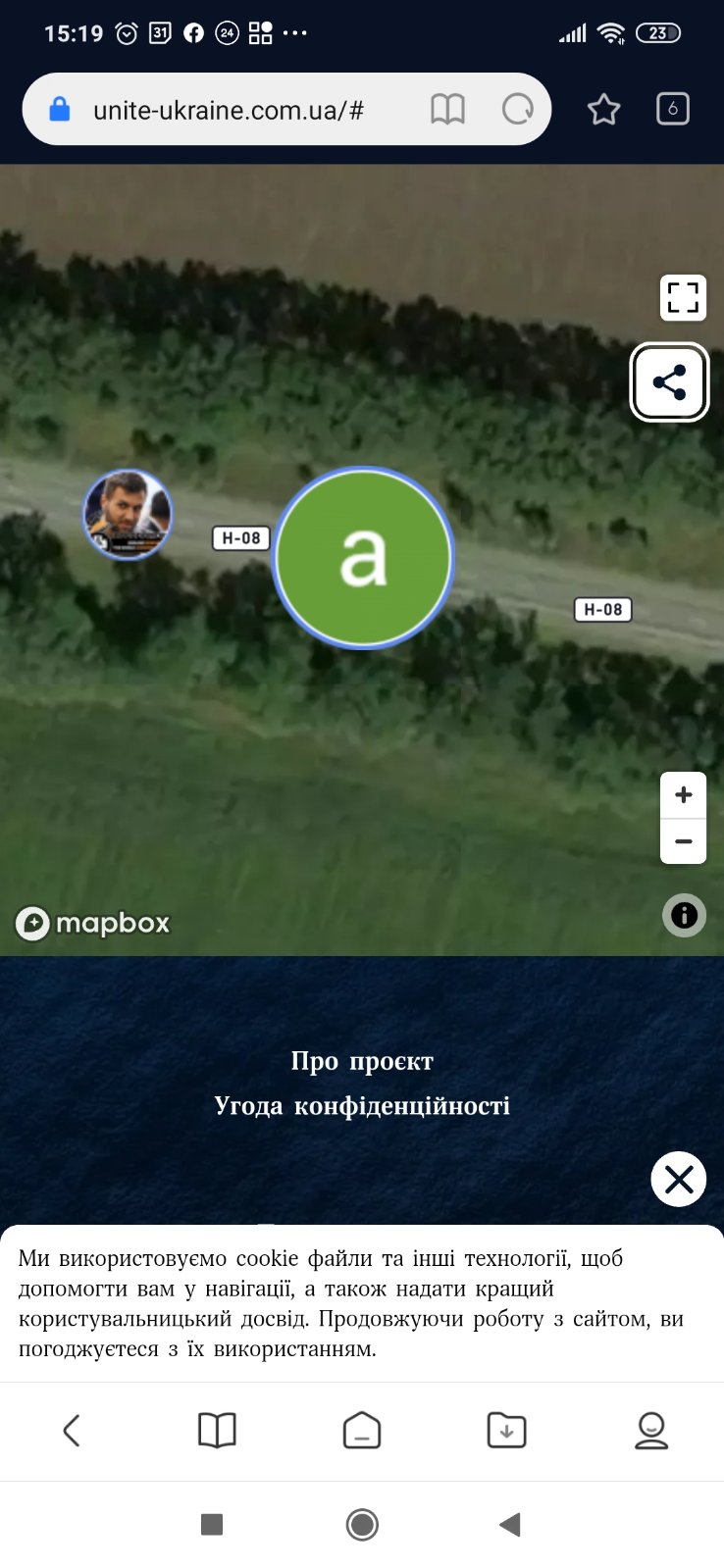Image resolution: width=724 pixels, height=1568 pixels.
Task: Open the browser profile menu
Action: click(651, 1431)
